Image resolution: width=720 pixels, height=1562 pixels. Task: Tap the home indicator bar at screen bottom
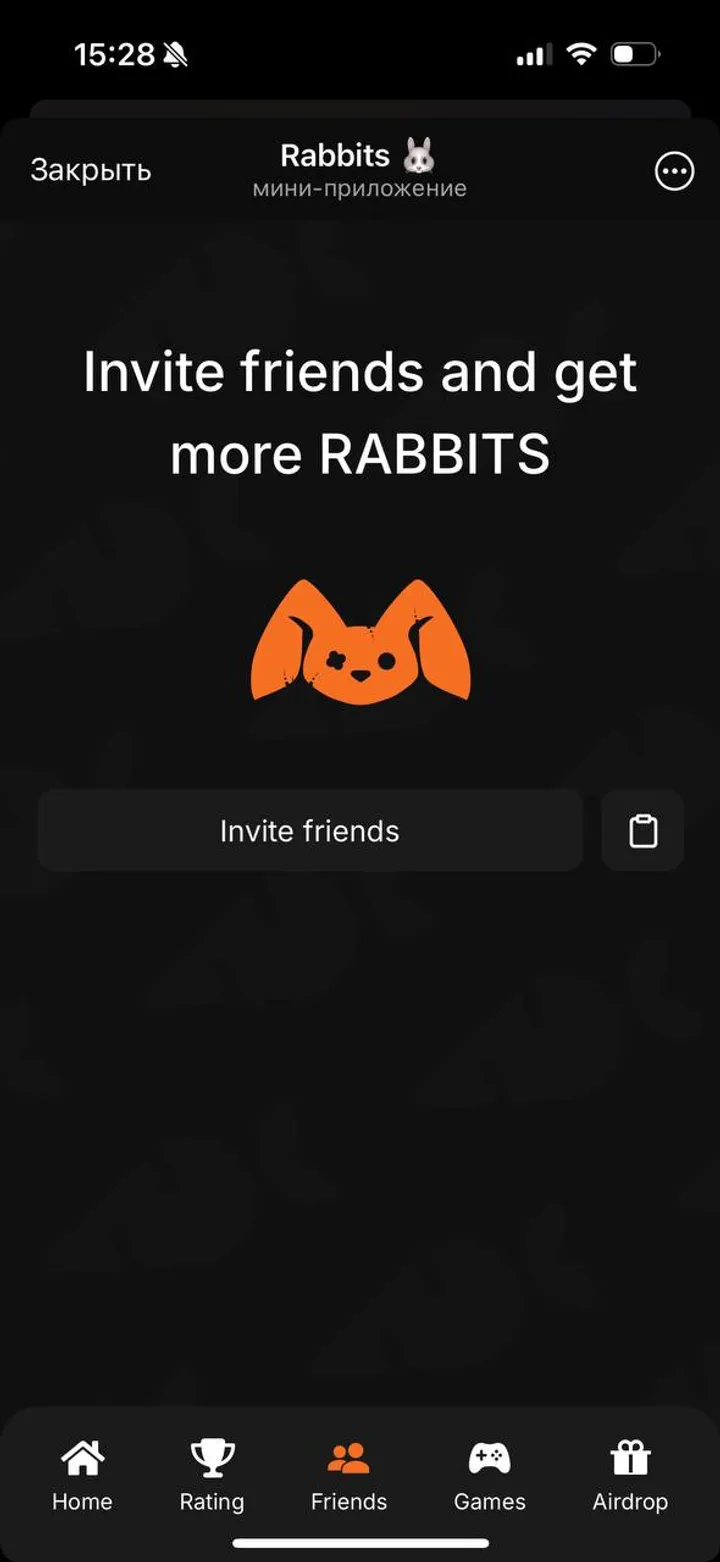pyautogui.click(x=360, y=1545)
